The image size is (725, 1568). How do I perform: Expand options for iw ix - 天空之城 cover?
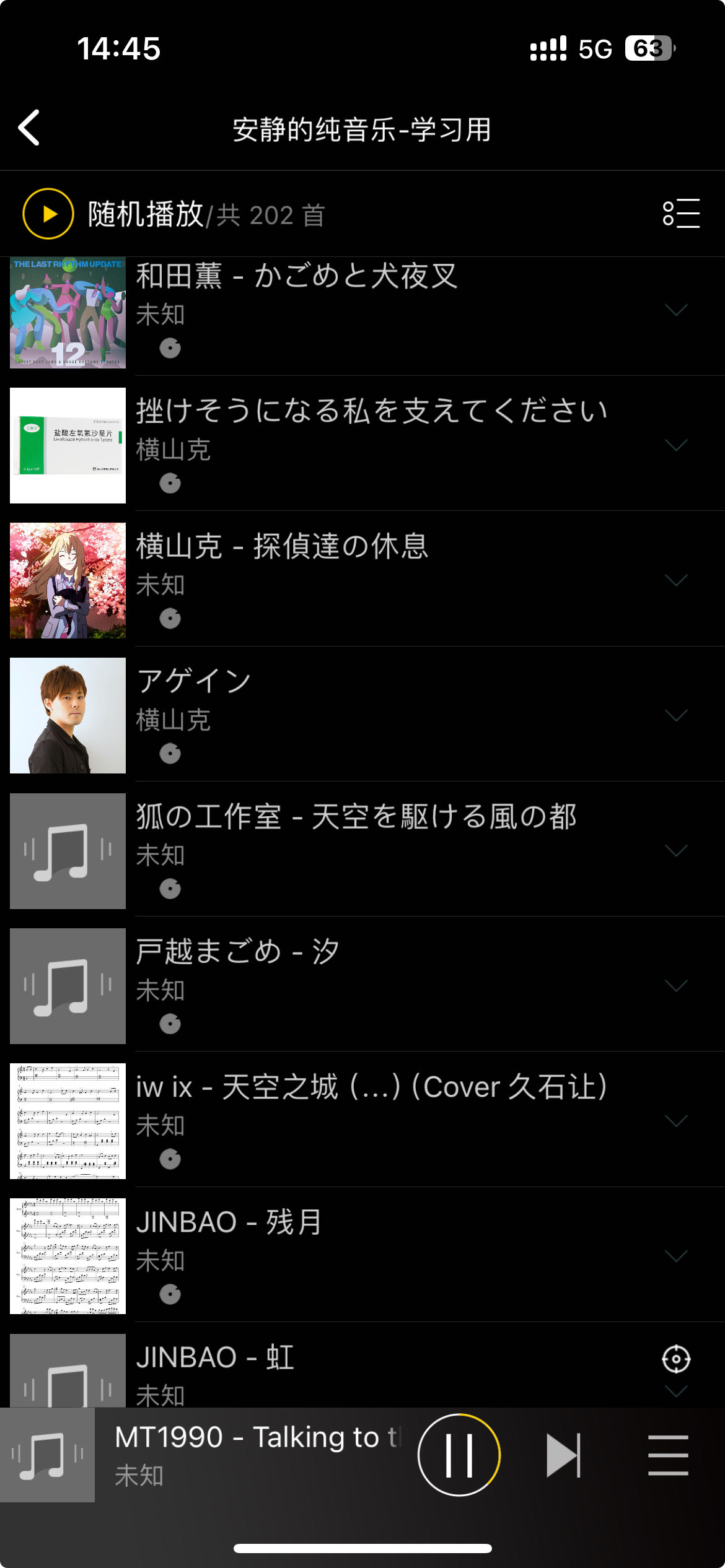pos(675,1122)
